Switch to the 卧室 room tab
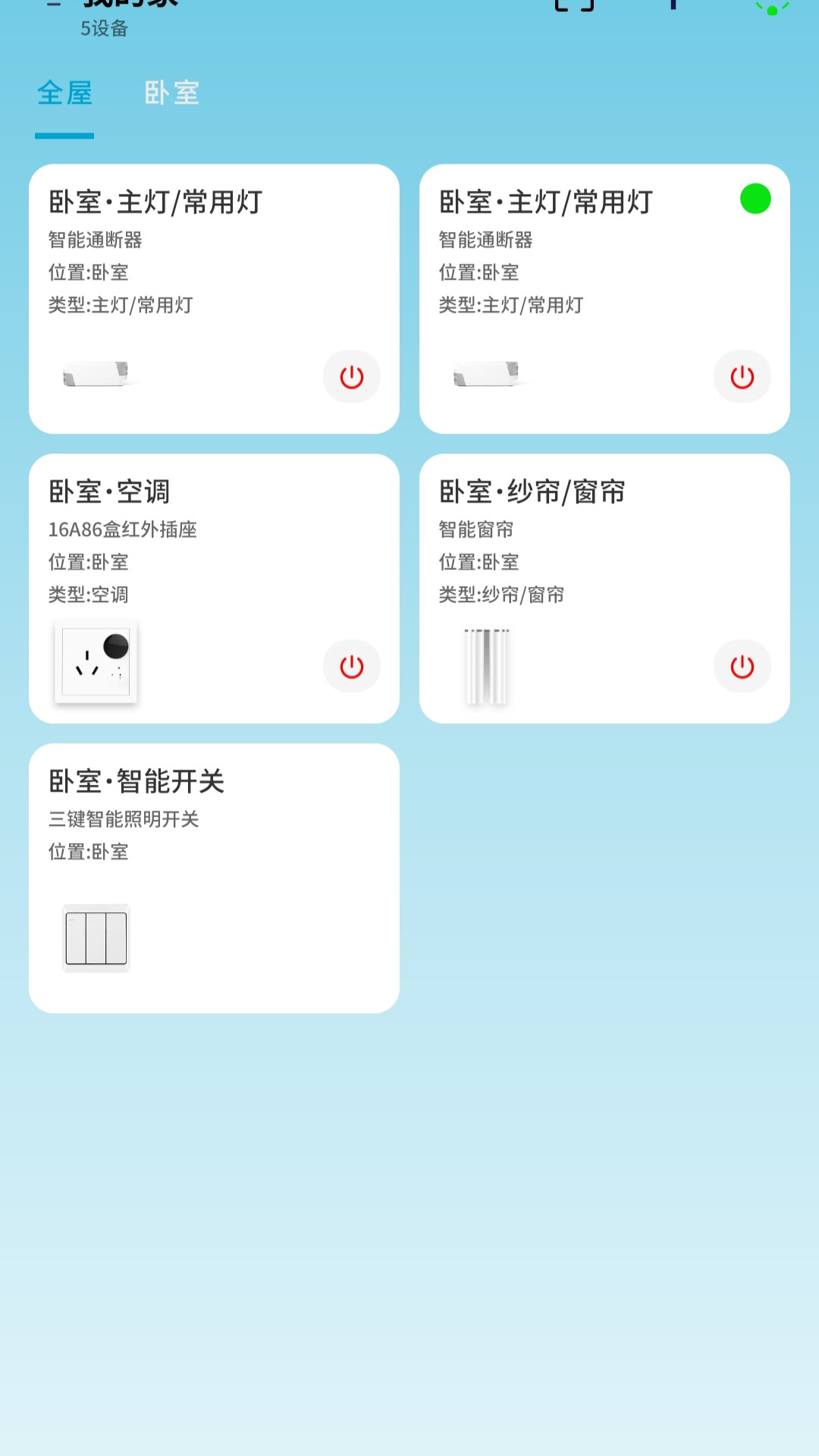 (x=171, y=93)
